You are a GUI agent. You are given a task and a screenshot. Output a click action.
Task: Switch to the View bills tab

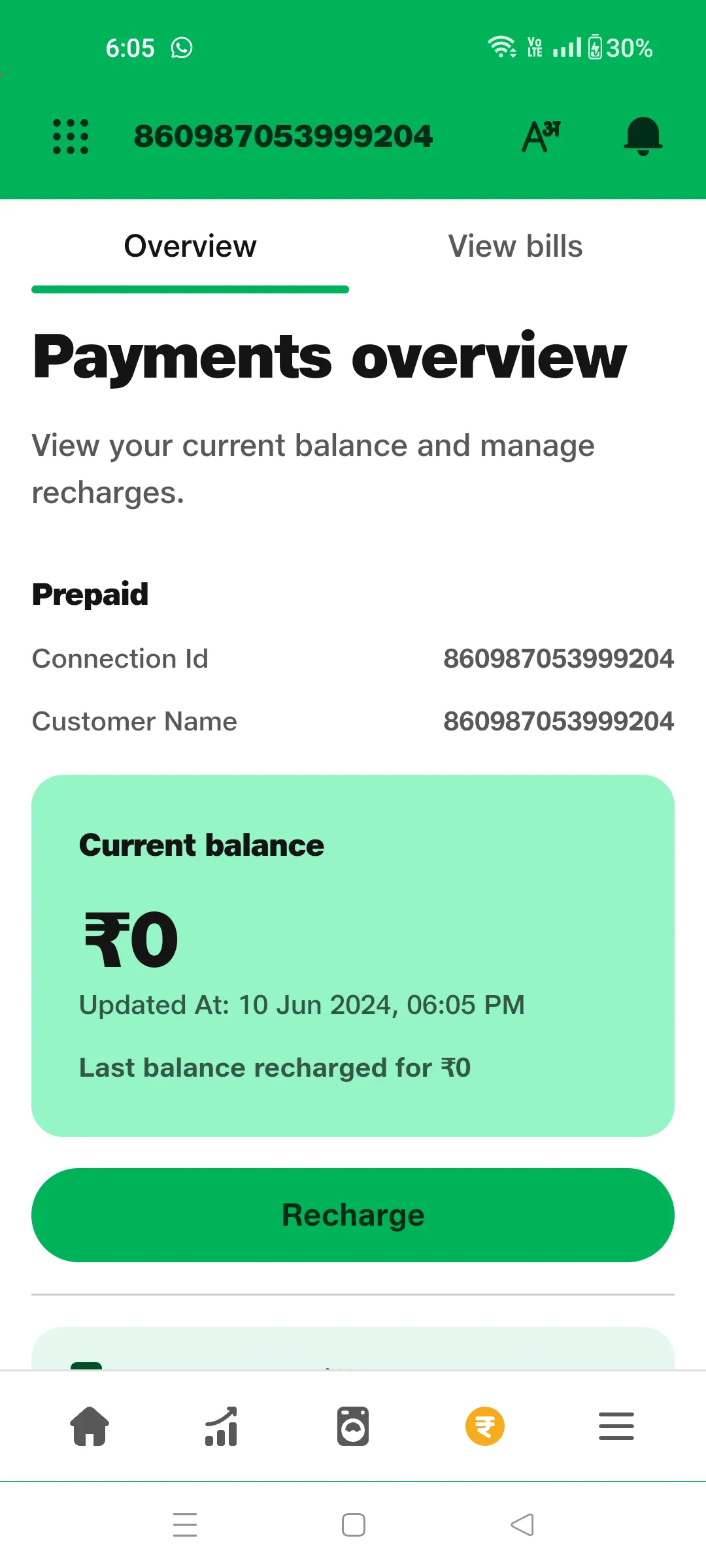[x=516, y=246]
